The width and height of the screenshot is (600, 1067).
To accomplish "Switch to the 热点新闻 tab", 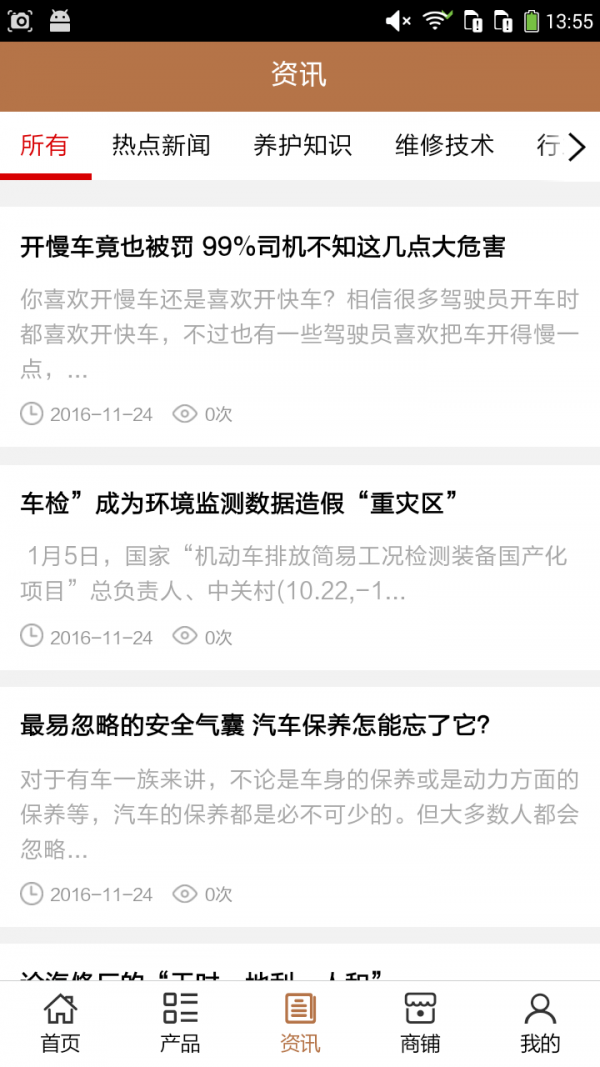I will (x=161, y=146).
